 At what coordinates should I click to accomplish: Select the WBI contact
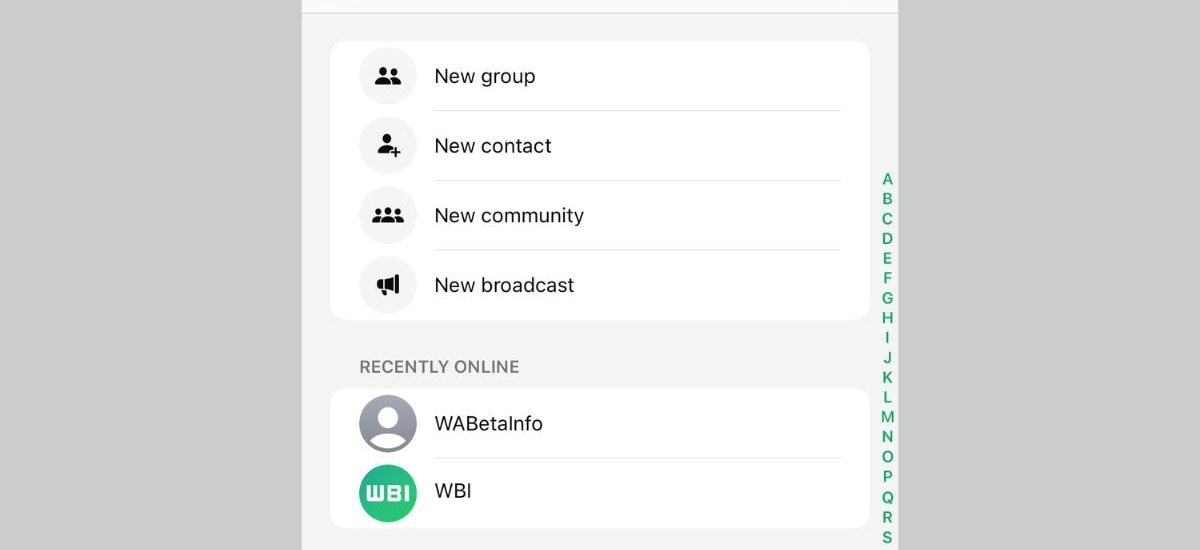(453, 492)
